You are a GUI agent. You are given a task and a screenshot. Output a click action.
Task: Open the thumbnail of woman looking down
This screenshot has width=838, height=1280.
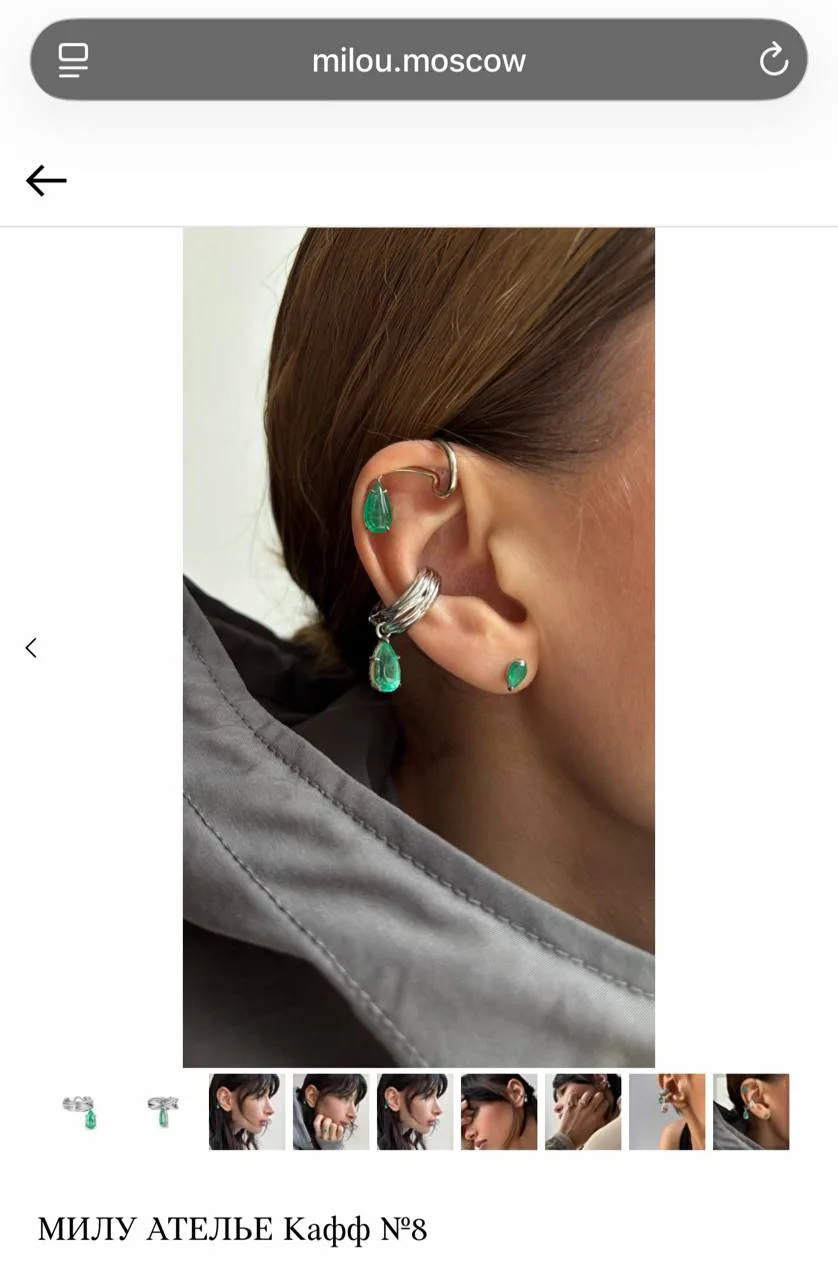tap(499, 1112)
